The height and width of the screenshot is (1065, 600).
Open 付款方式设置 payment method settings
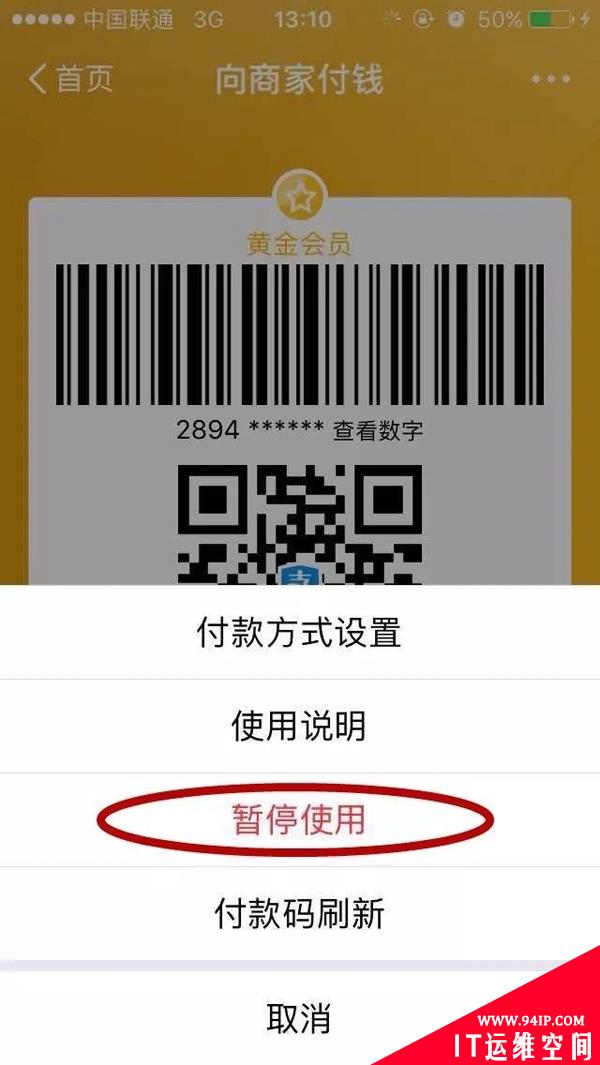tap(299, 633)
